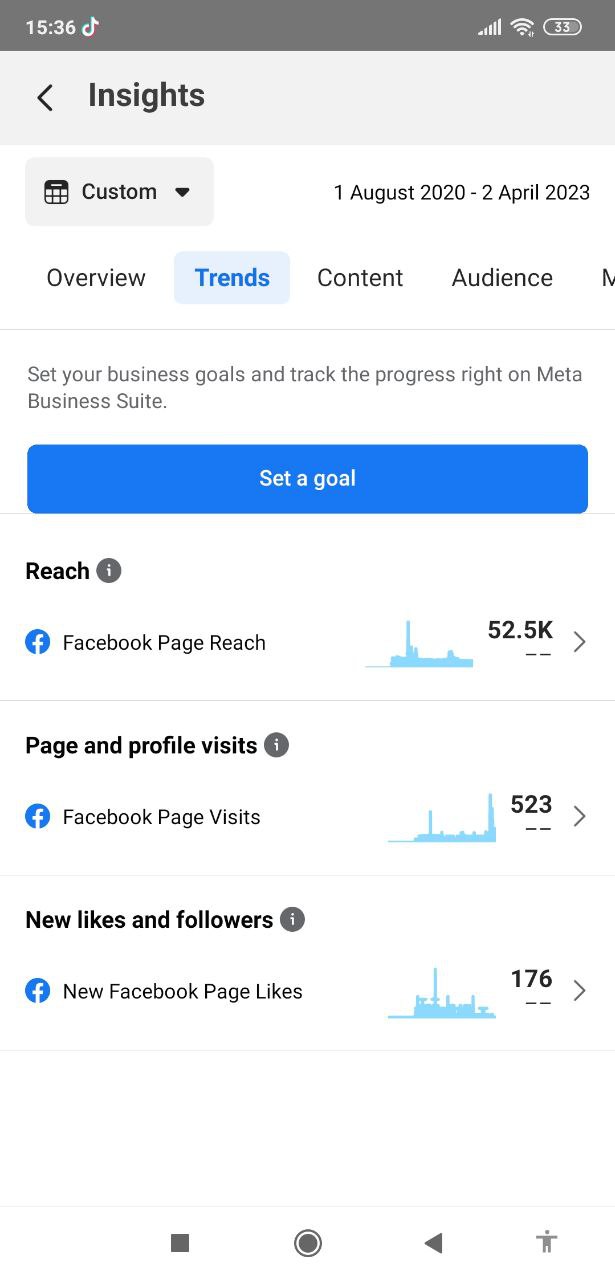Tap the system home button
The width and height of the screenshot is (615, 1280).
tap(307, 1243)
